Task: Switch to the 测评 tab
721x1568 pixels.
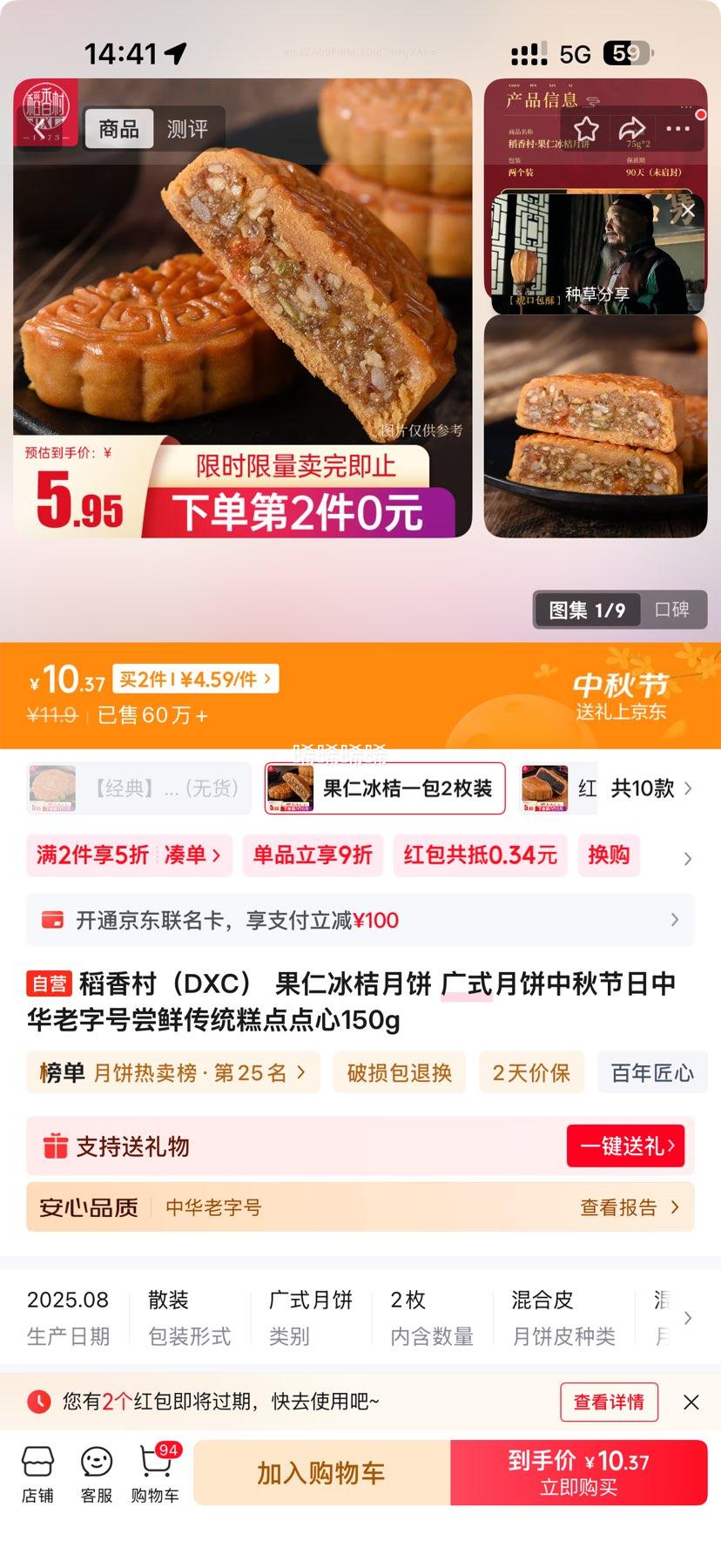Action: tap(187, 130)
